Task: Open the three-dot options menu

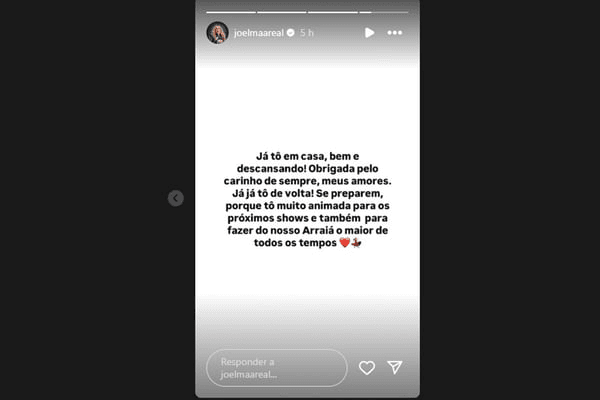Action: pos(395,33)
